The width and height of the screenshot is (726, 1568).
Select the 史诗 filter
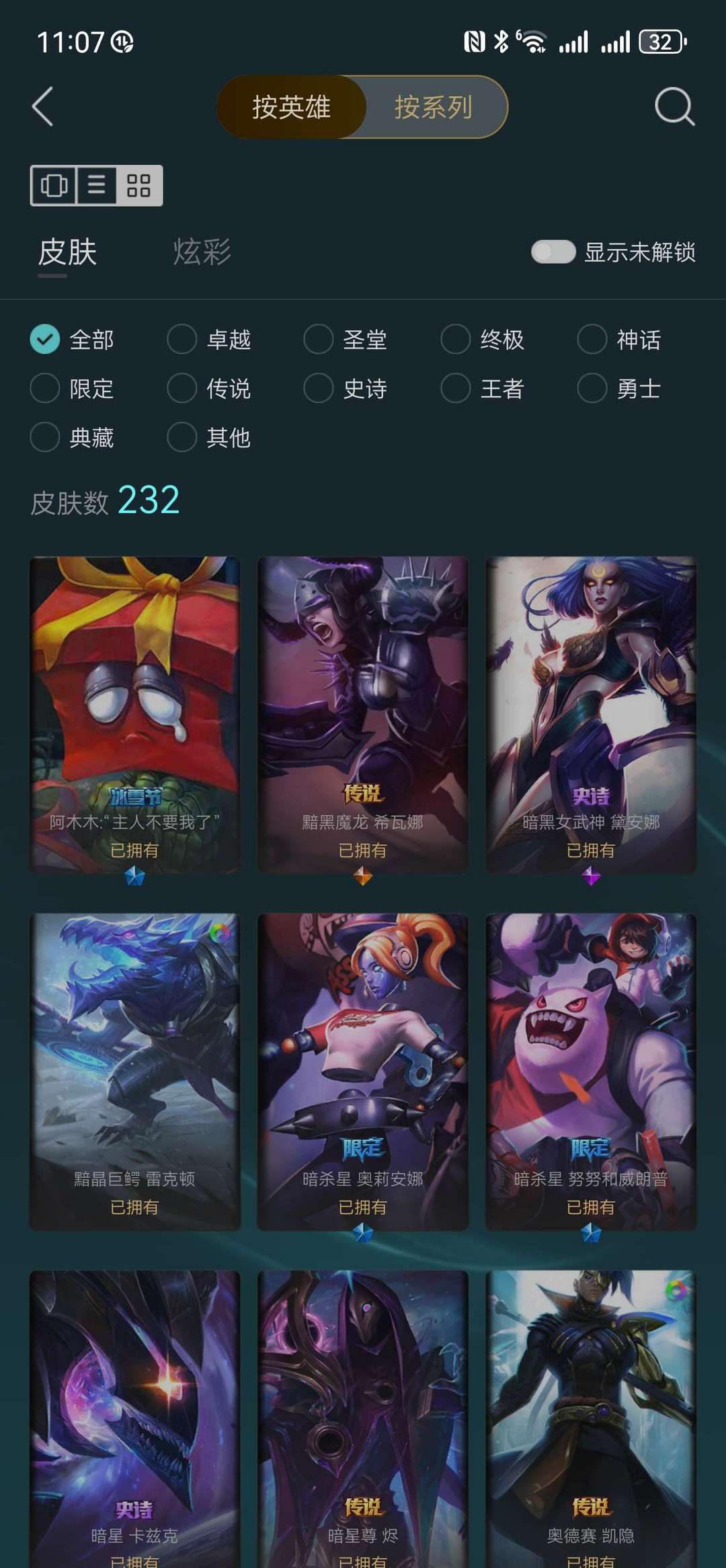point(346,389)
